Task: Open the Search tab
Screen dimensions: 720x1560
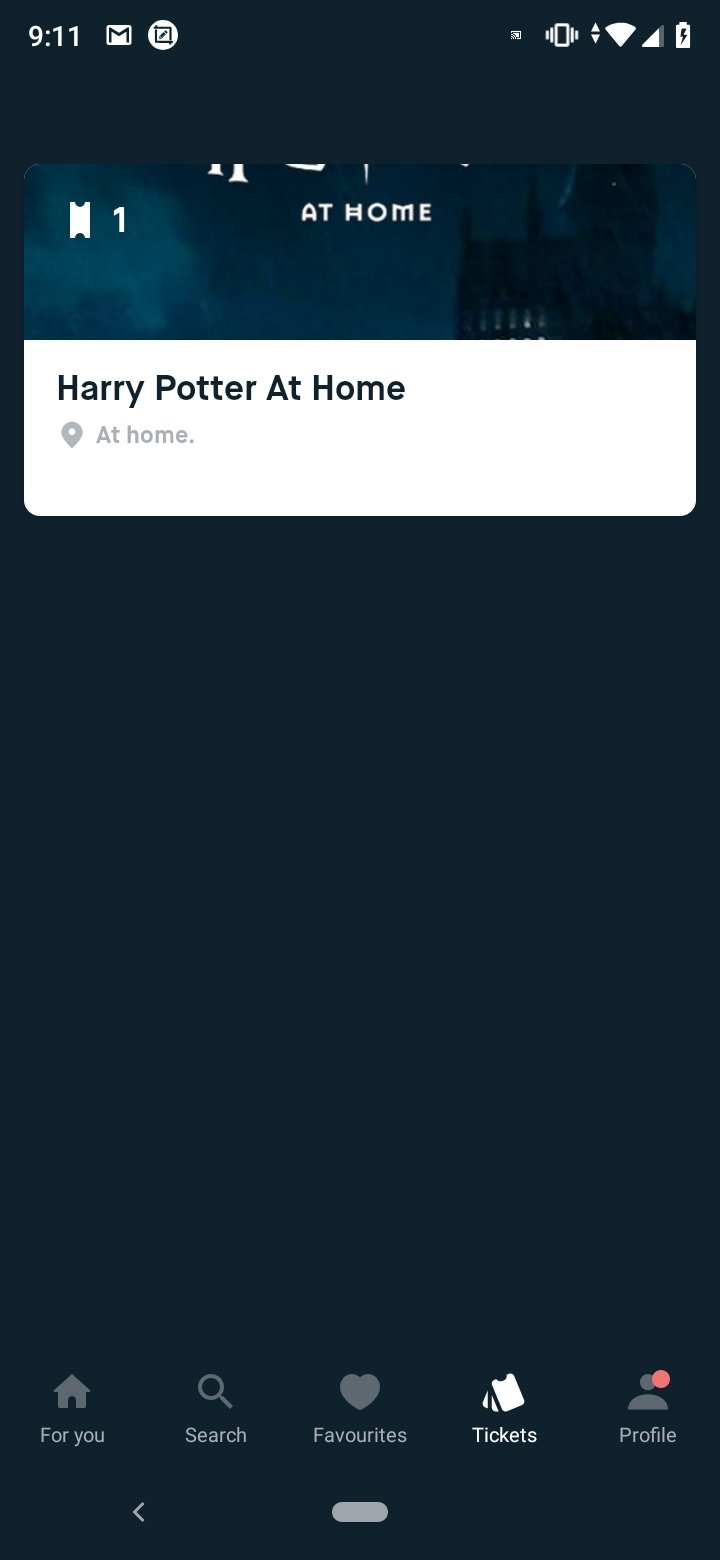Action: pos(216,1410)
